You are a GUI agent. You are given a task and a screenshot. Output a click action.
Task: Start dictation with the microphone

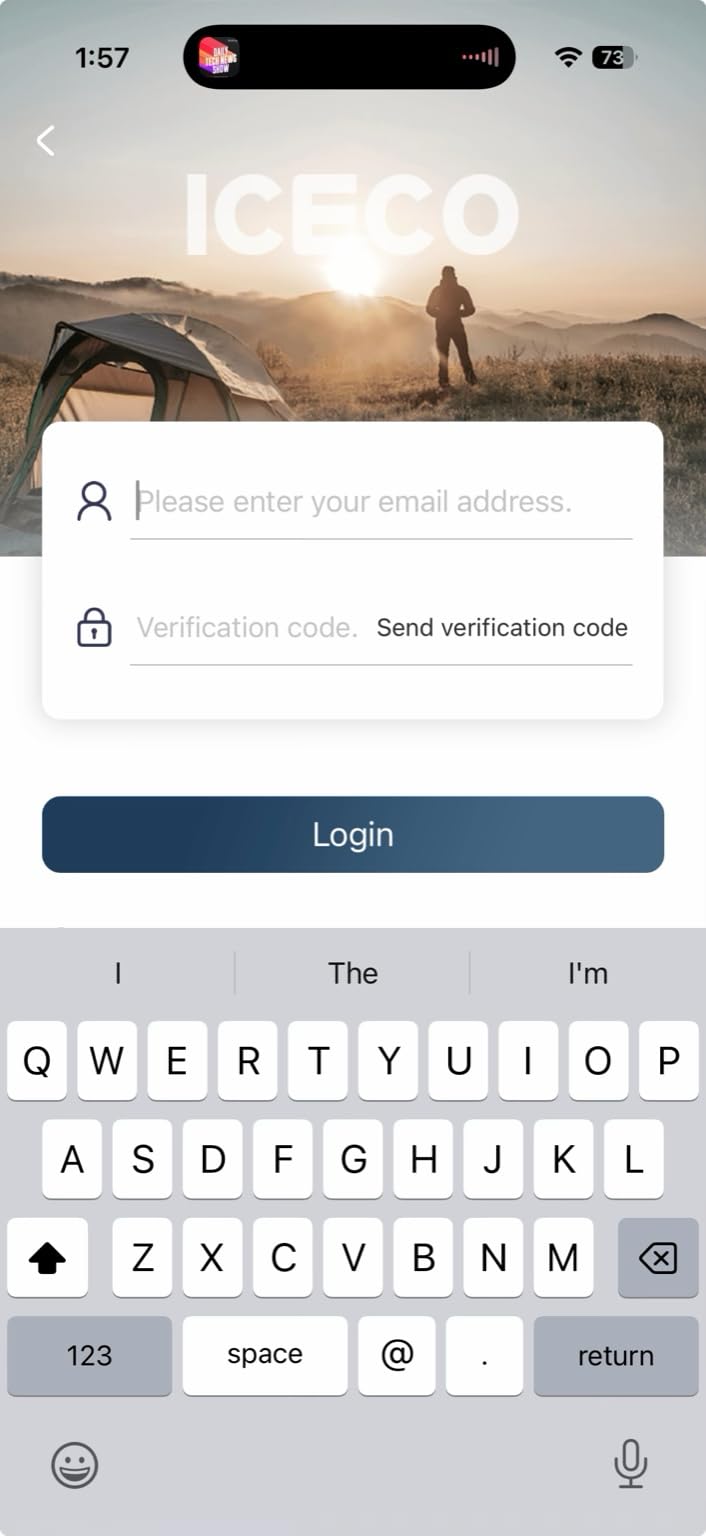pos(630,1465)
